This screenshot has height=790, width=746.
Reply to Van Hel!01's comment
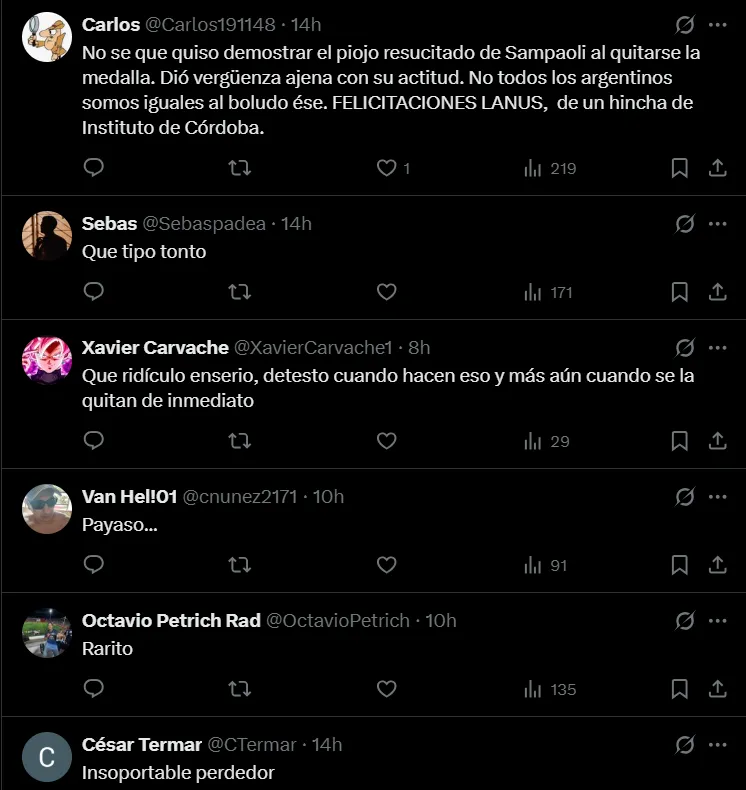click(x=93, y=565)
